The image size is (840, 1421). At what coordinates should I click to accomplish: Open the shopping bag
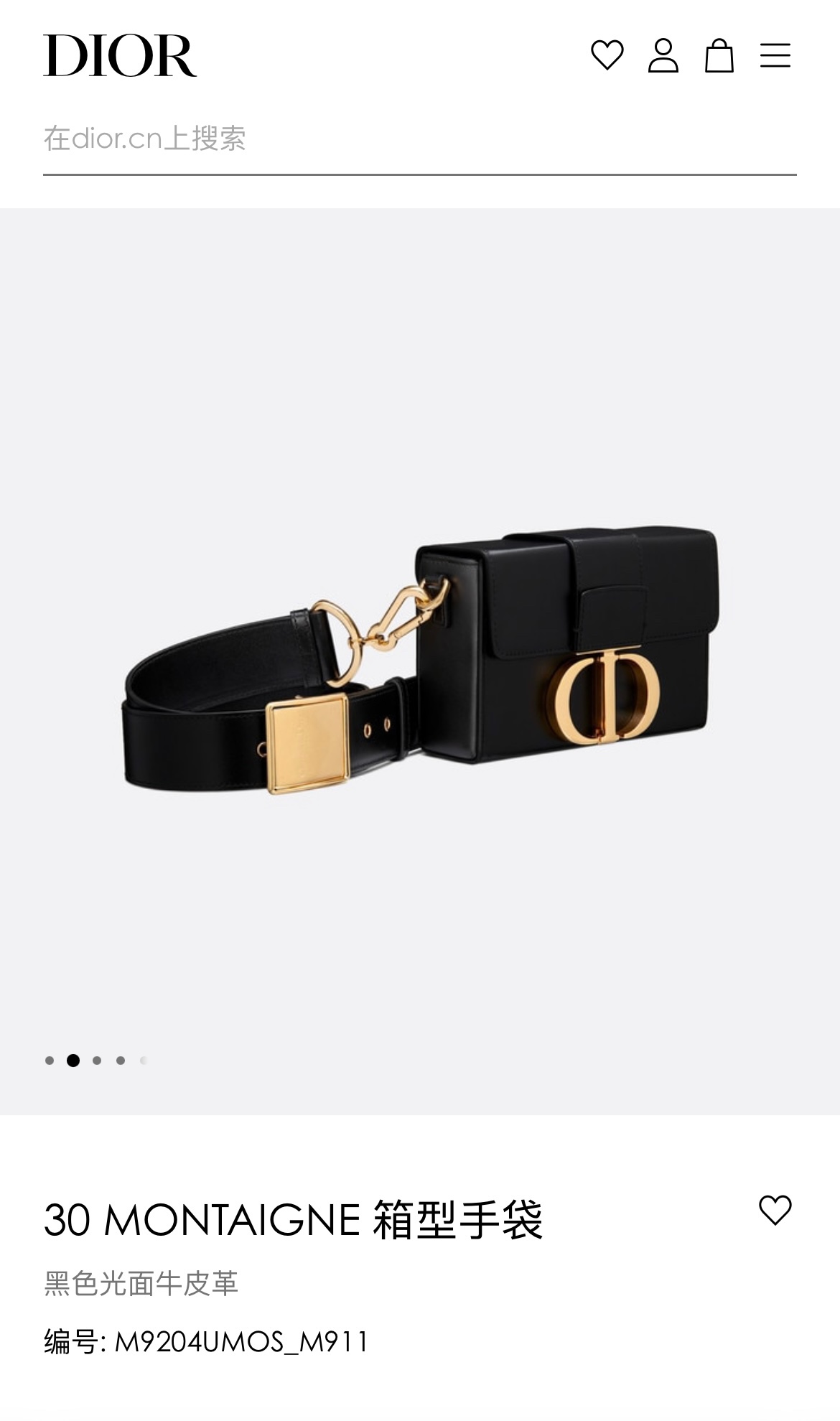pyautogui.click(x=719, y=55)
